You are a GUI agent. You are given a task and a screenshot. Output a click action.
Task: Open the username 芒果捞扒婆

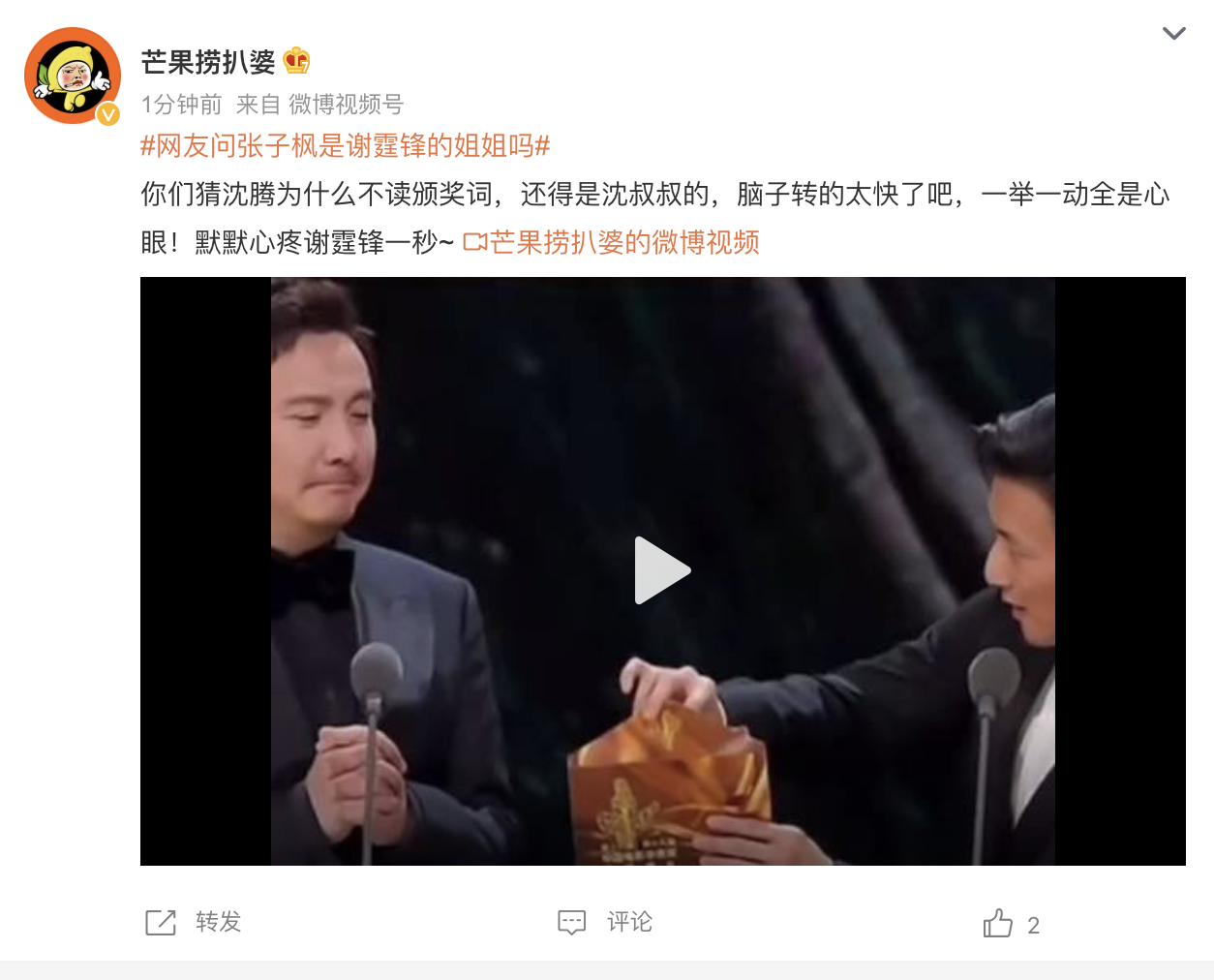[208, 62]
